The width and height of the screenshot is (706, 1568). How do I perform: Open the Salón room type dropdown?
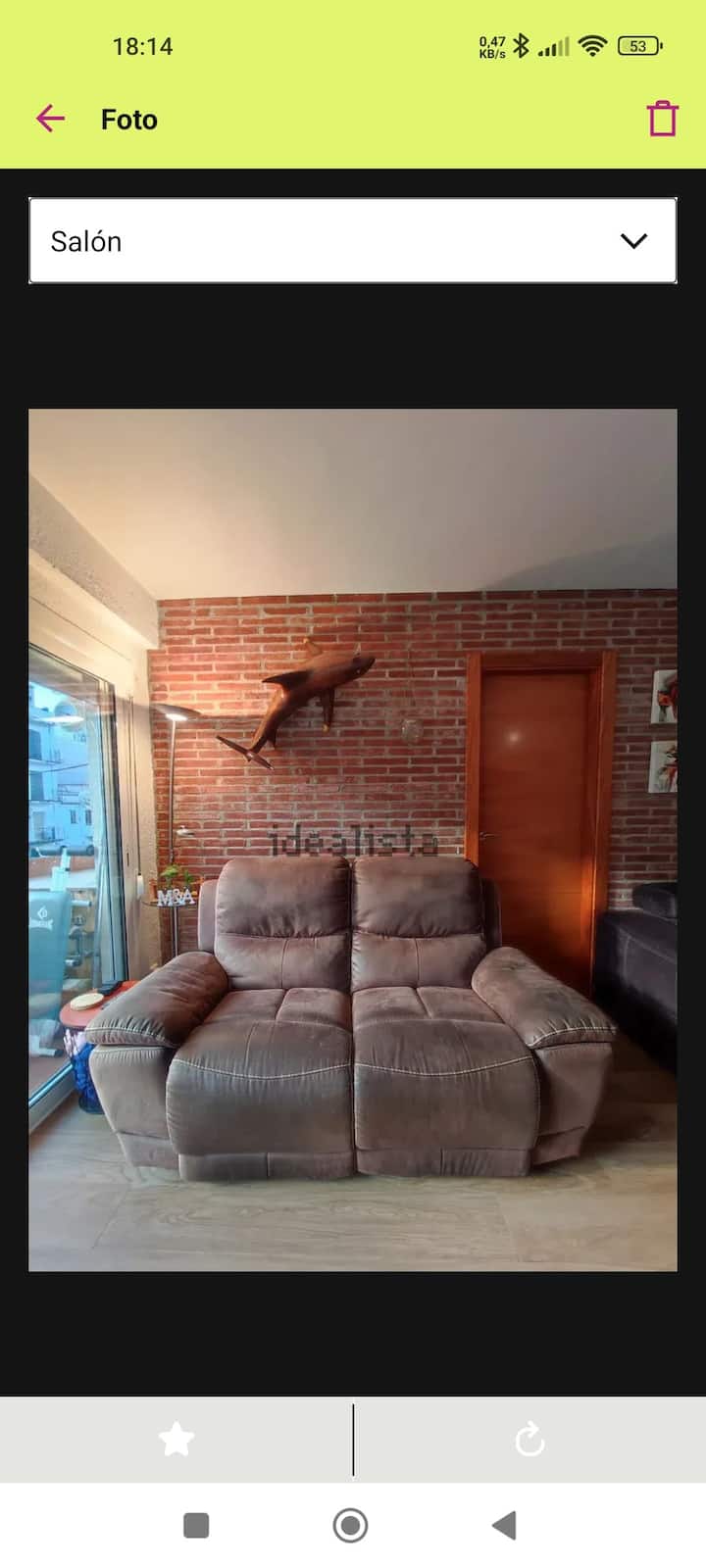pos(353,241)
